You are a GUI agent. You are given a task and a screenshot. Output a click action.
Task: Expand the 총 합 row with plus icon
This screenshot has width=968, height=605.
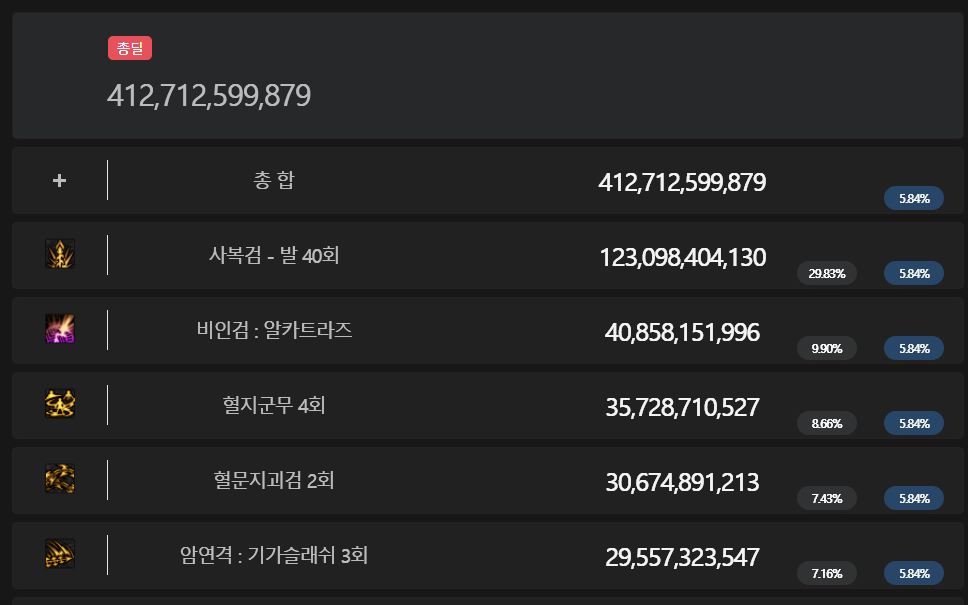tap(59, 180)
